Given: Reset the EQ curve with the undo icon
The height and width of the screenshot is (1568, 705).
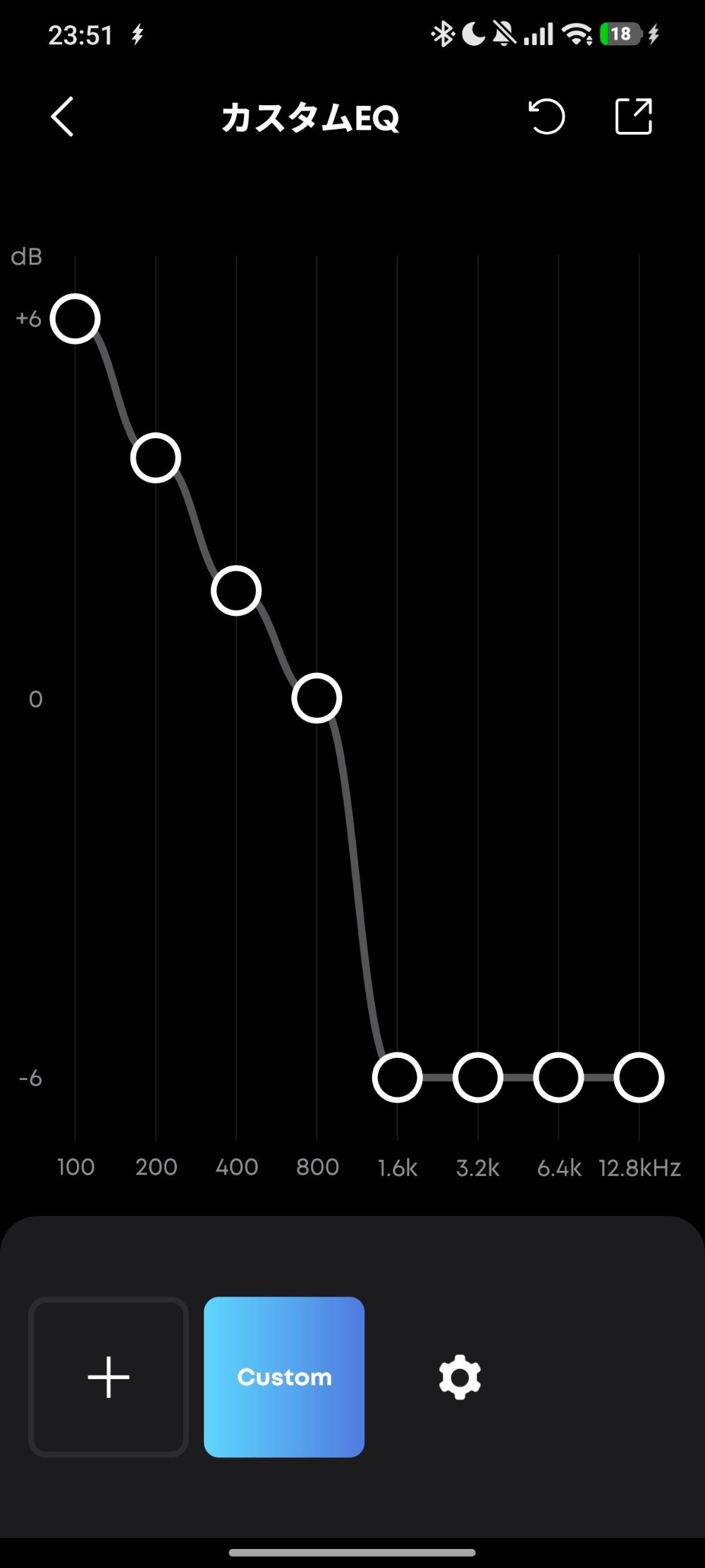Looking at the screenshot, I should [x=547, y=116].
